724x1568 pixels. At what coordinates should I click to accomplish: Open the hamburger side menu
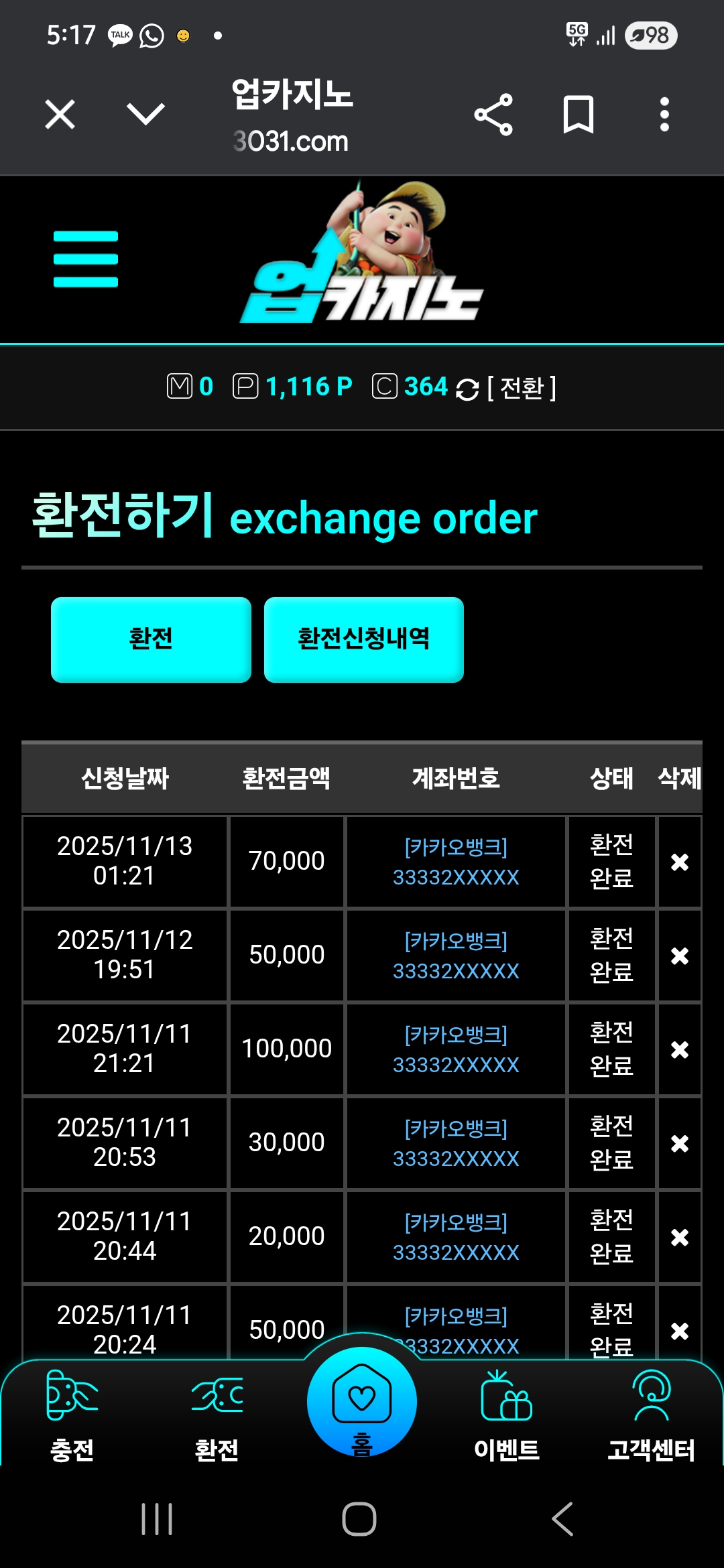86,259
